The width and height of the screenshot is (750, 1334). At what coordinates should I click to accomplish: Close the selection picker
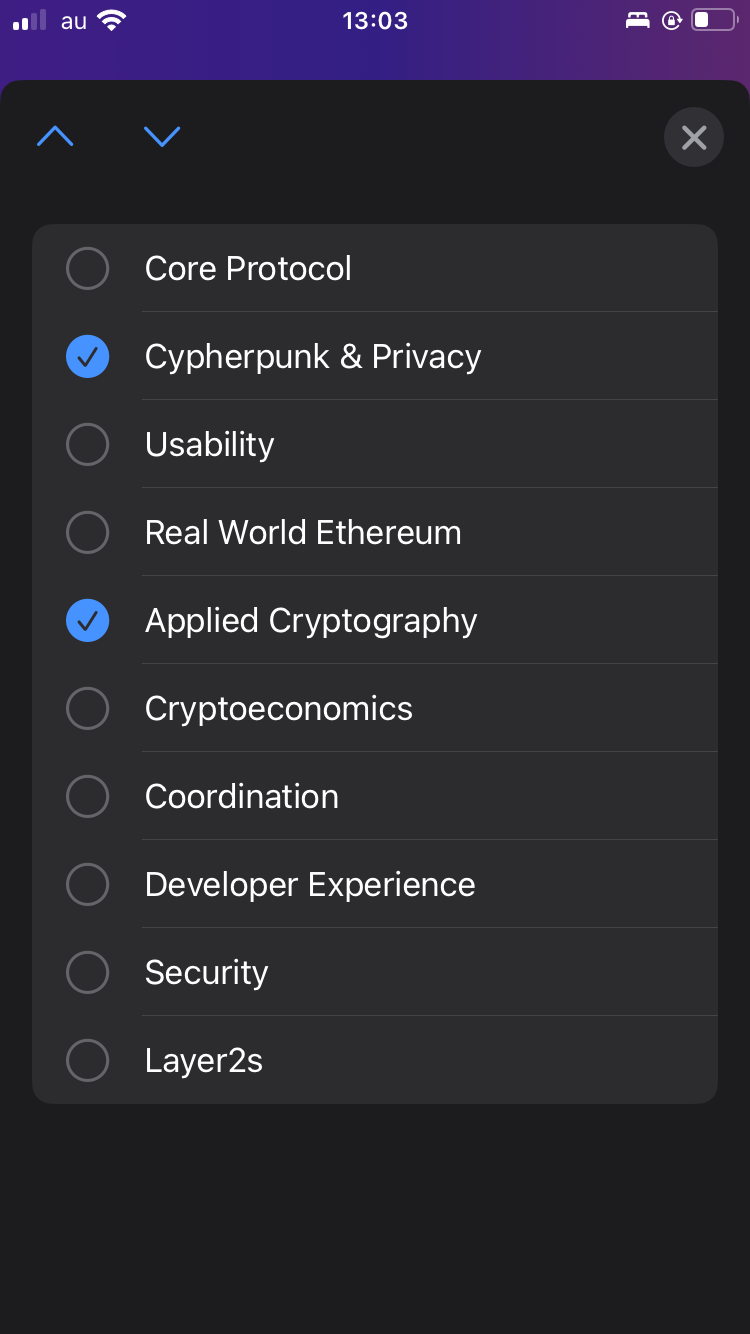[694, 137]
